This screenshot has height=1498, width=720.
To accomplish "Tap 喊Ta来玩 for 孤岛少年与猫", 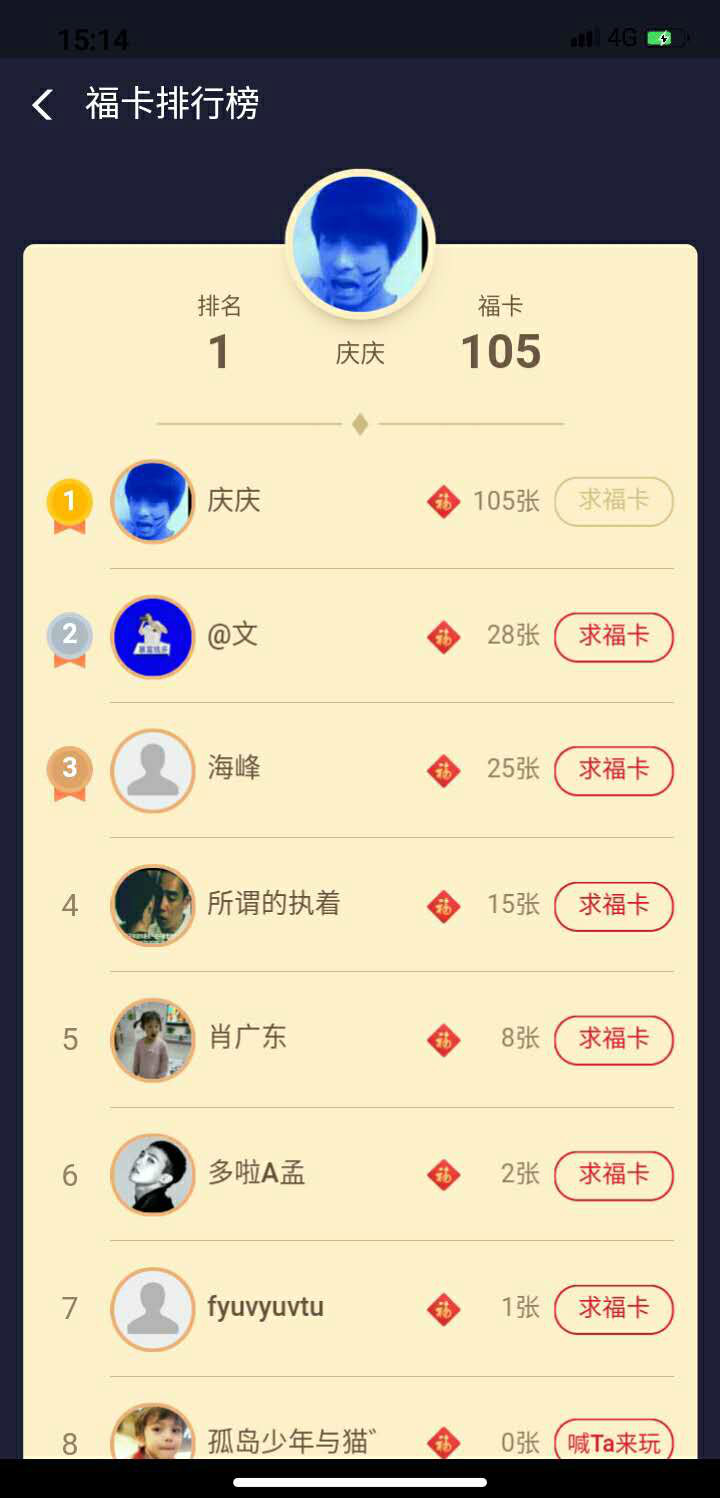I will (614, 1440).
